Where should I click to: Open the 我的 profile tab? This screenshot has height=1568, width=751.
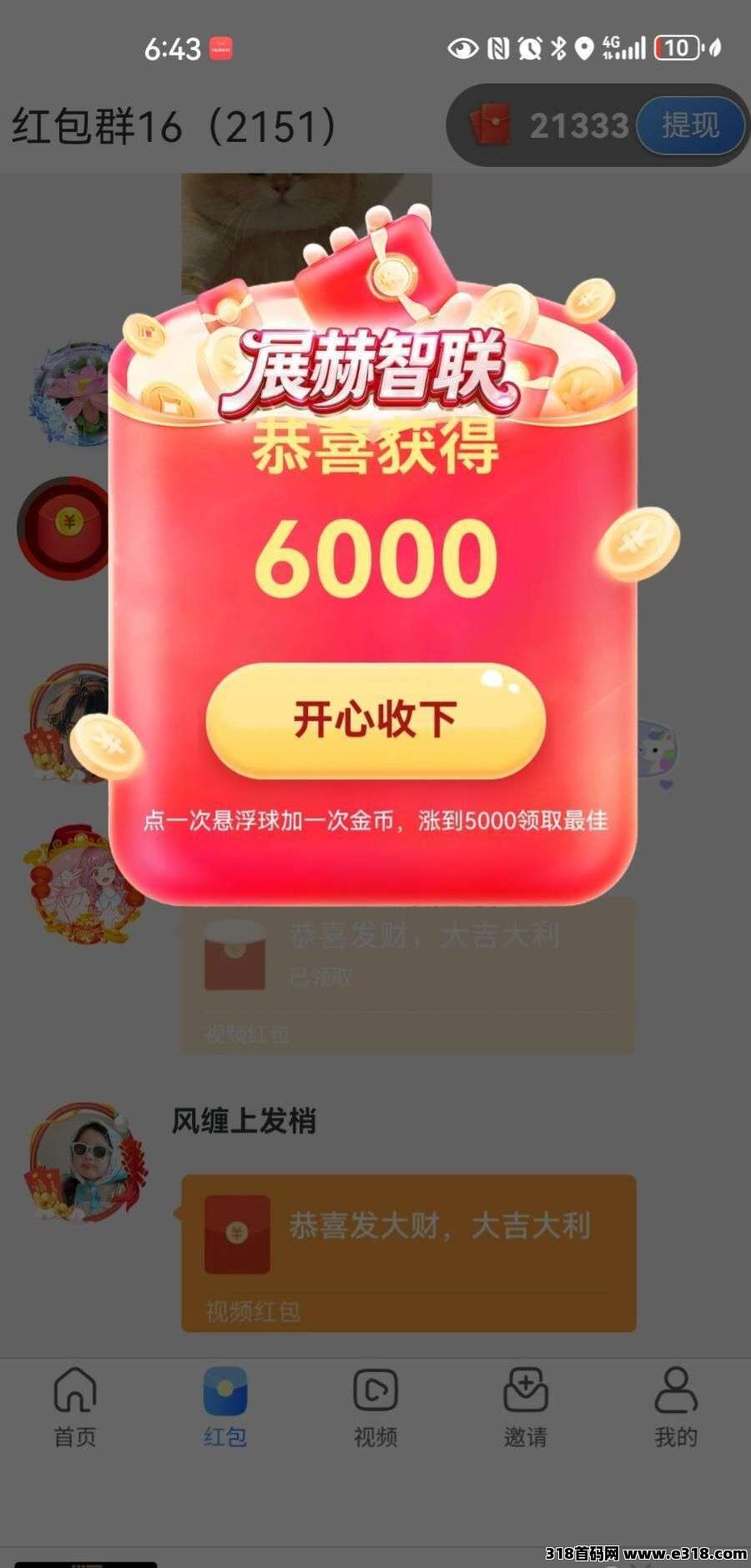(x=676, y=1408)
